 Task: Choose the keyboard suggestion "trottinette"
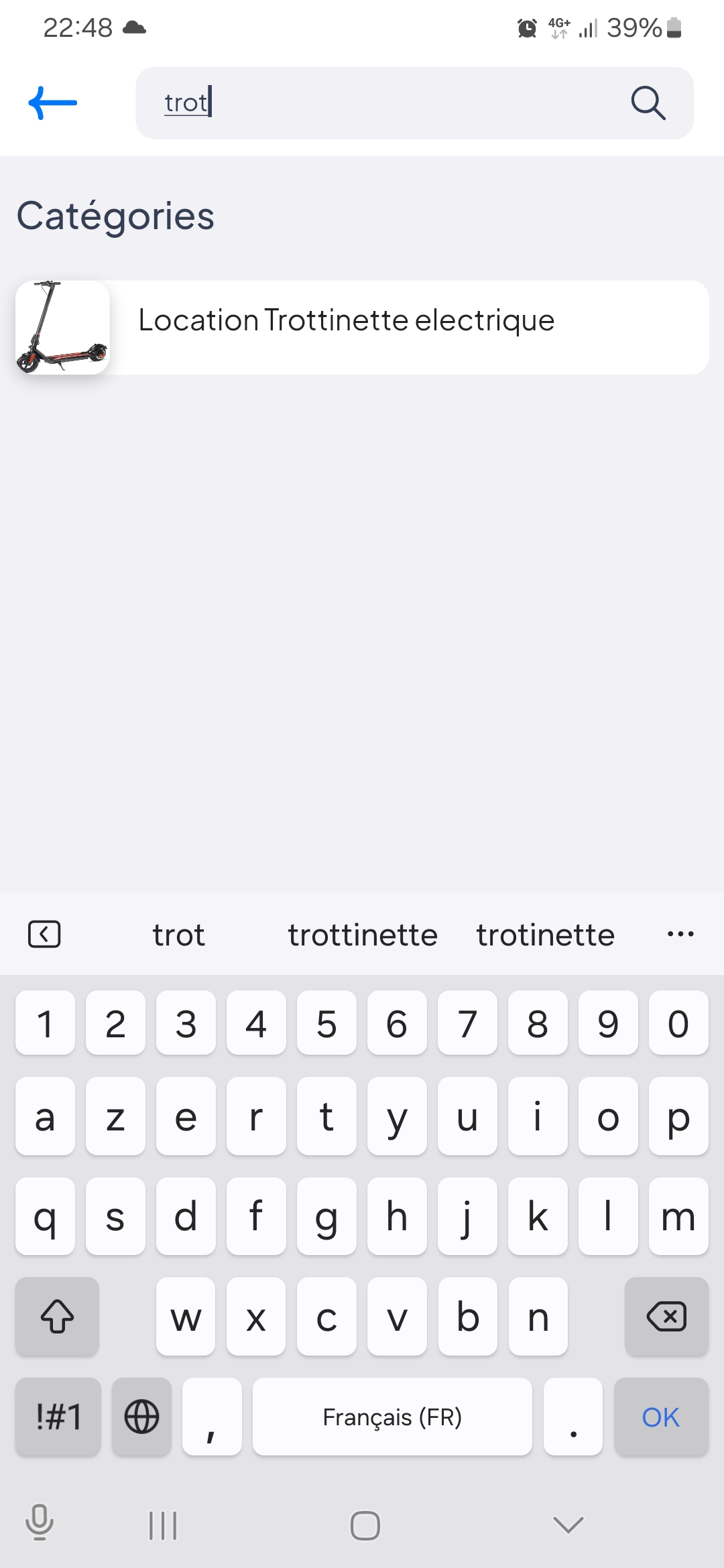tap(363, 935)
